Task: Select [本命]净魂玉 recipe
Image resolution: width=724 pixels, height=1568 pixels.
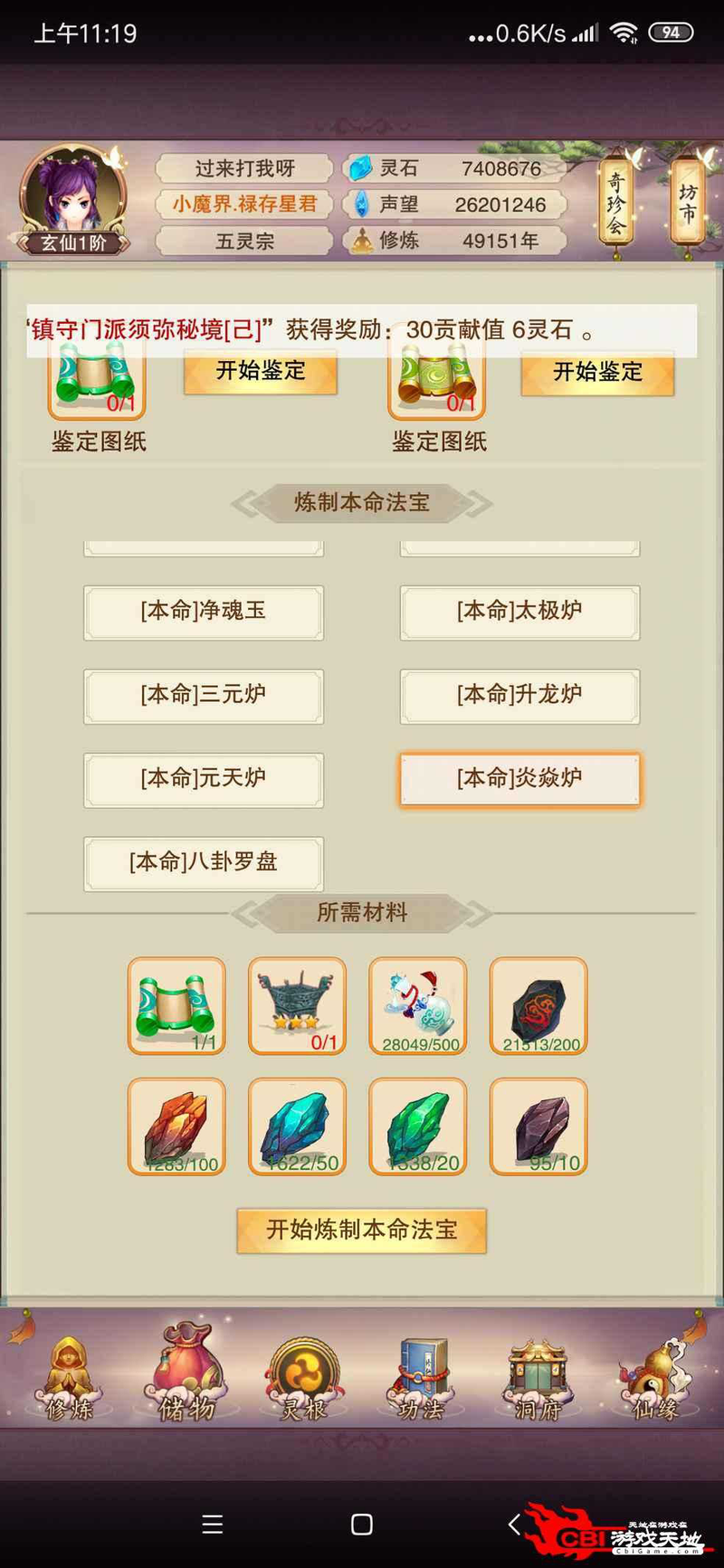Action: pyautogui.click(x=204, y=612)
